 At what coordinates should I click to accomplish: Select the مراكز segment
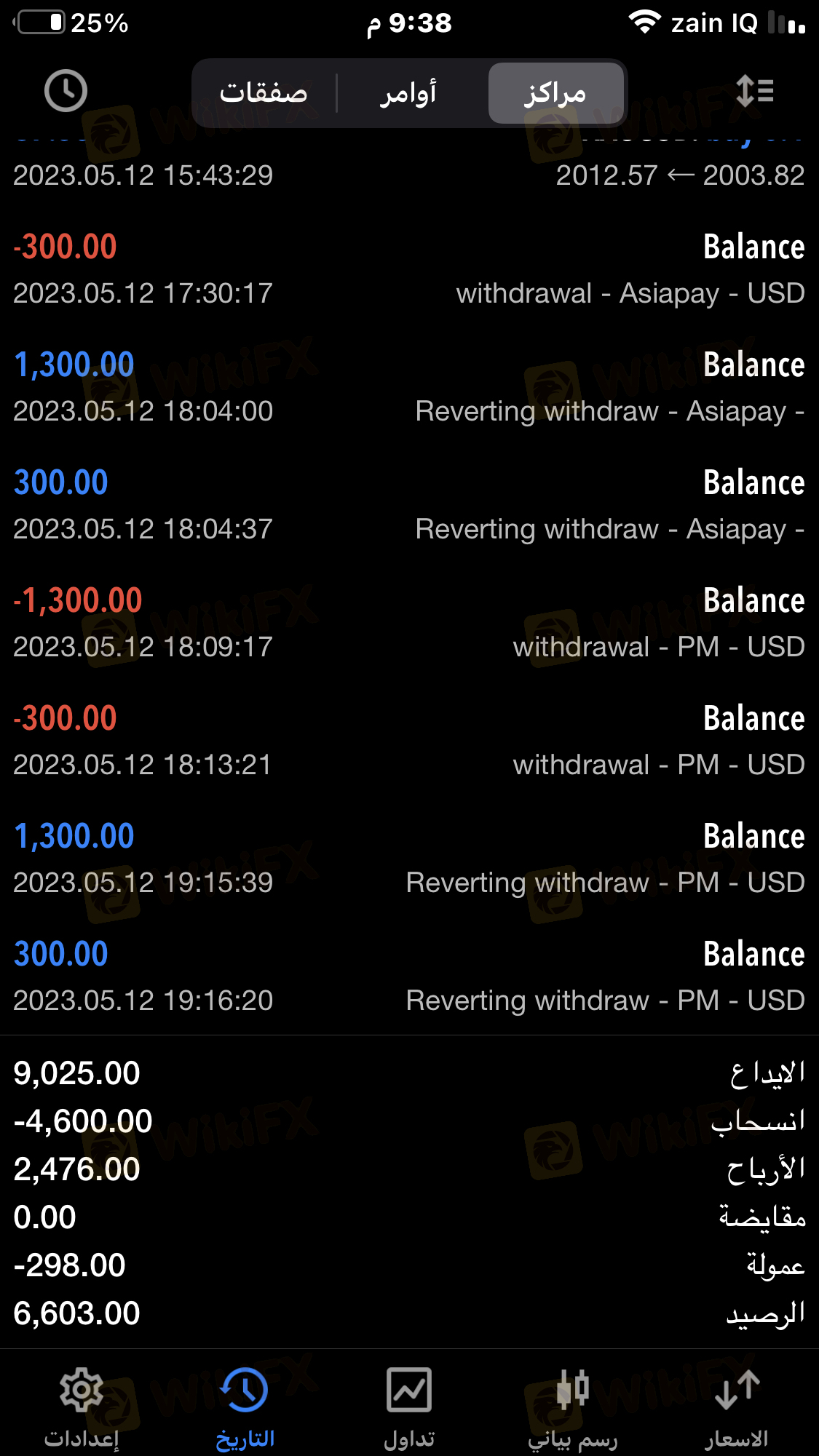(556, 93)
